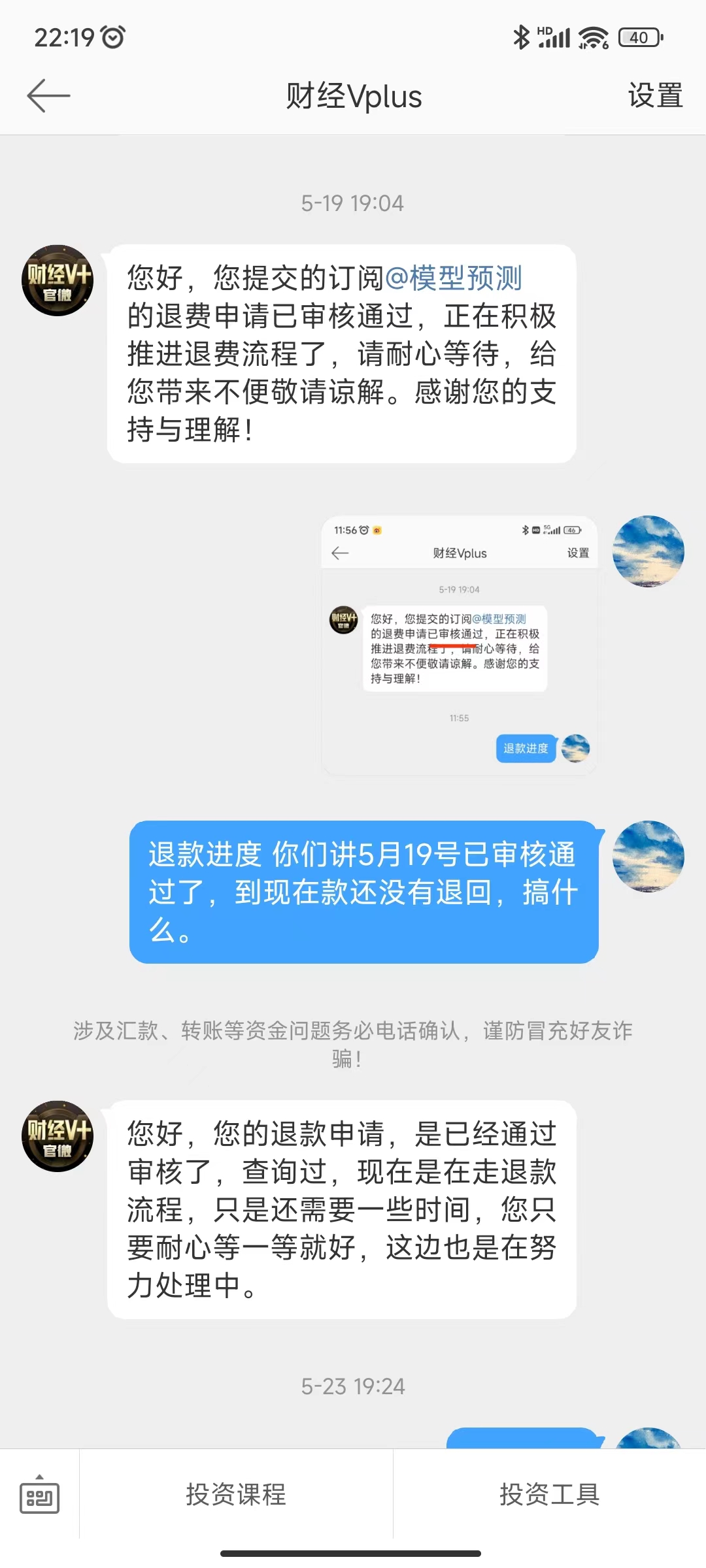Open the 投资课程 menu
This screenshot has height=1568, width=706.
coord(236,1494)
